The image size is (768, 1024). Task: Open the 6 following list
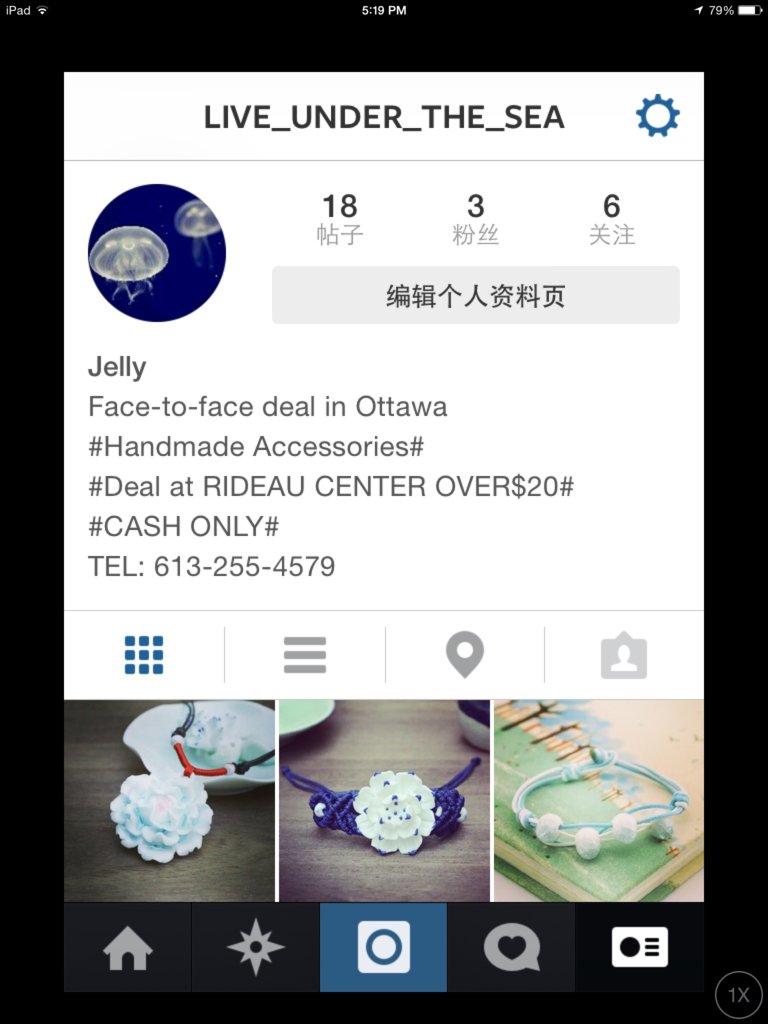[x=611, y=219]
